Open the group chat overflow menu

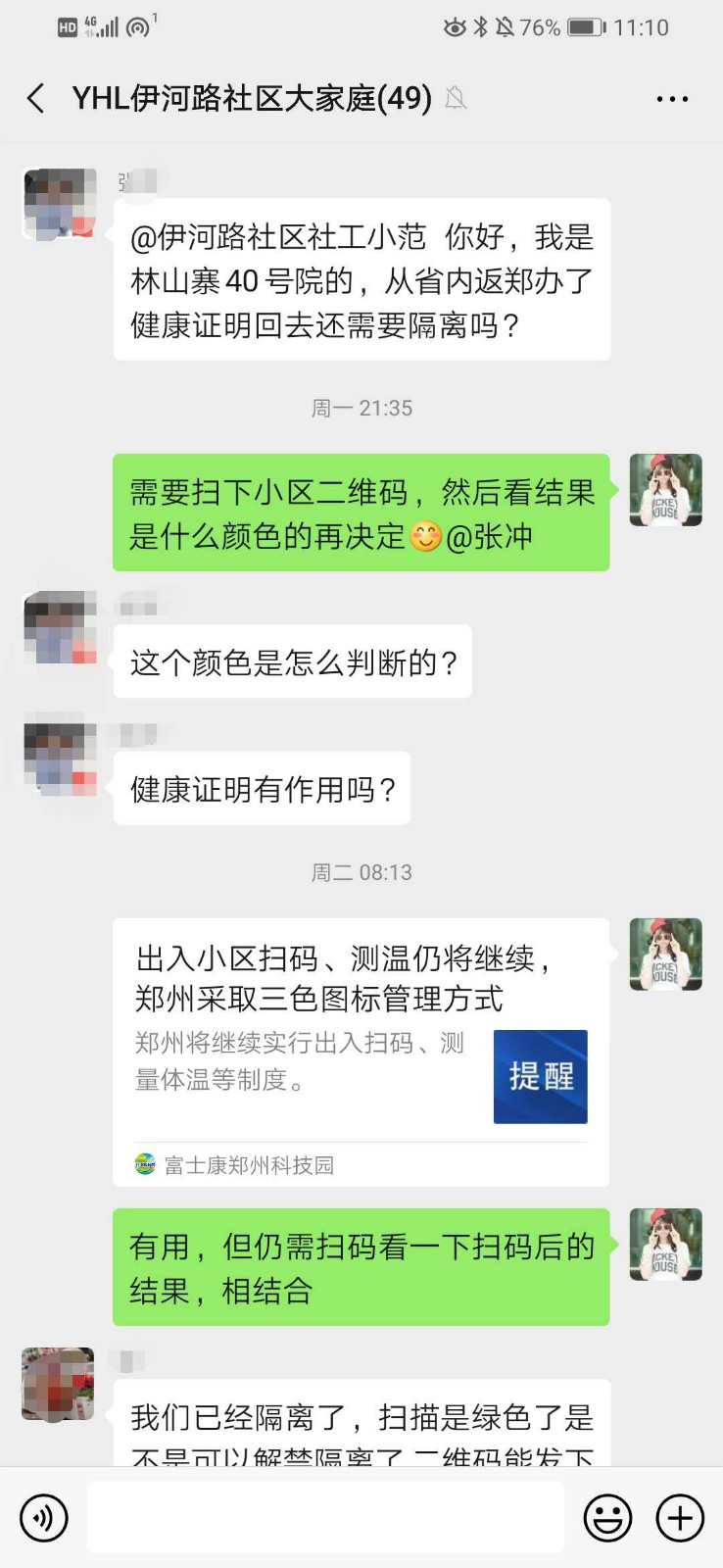point(672,99)
